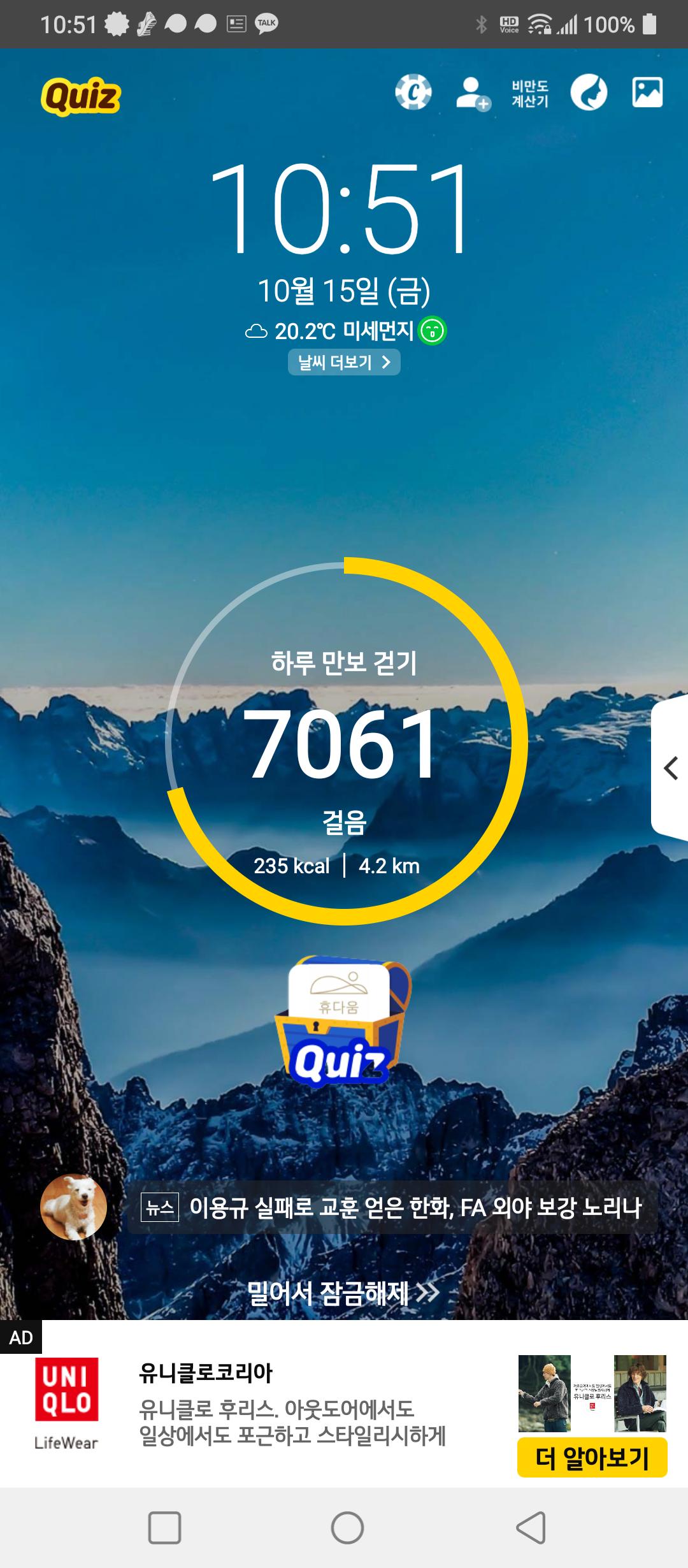
Task: Open the wallpaper image icon
Action: (x=647, y=92)
